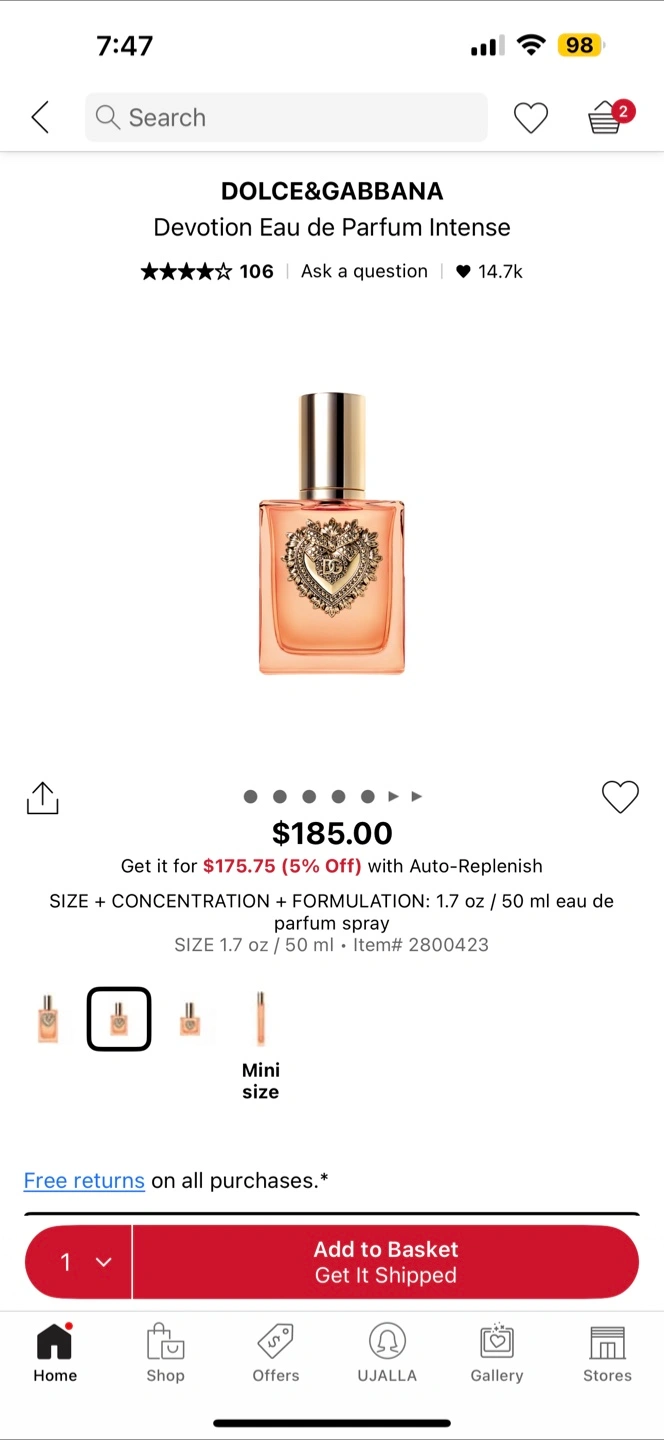The width and height of the screenshot is (664, 1440).
Task: Choose the first bottle size swatch
Action: [47, 1019]
